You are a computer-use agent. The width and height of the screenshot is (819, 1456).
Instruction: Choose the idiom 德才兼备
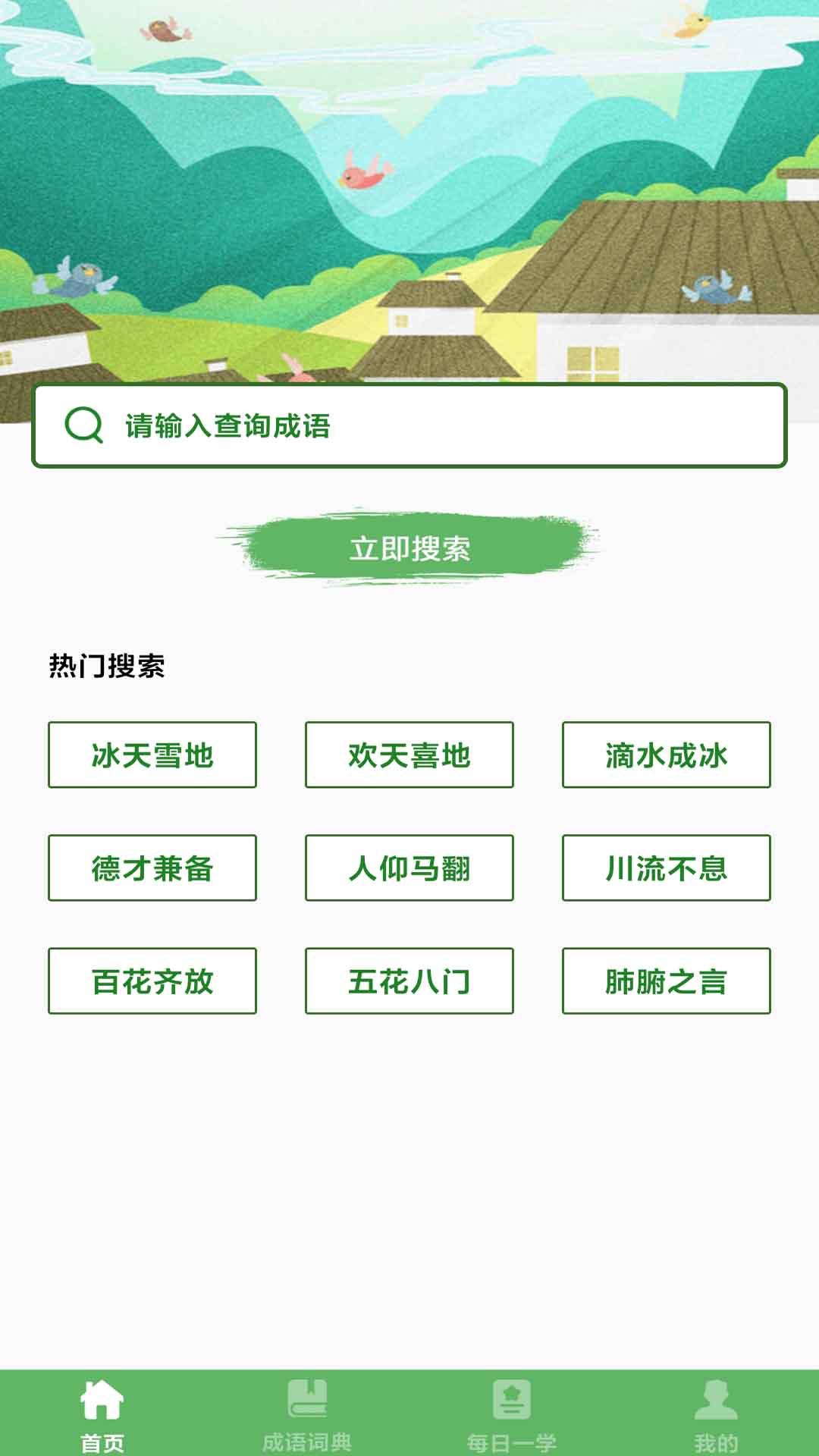(x=151, y=868)
